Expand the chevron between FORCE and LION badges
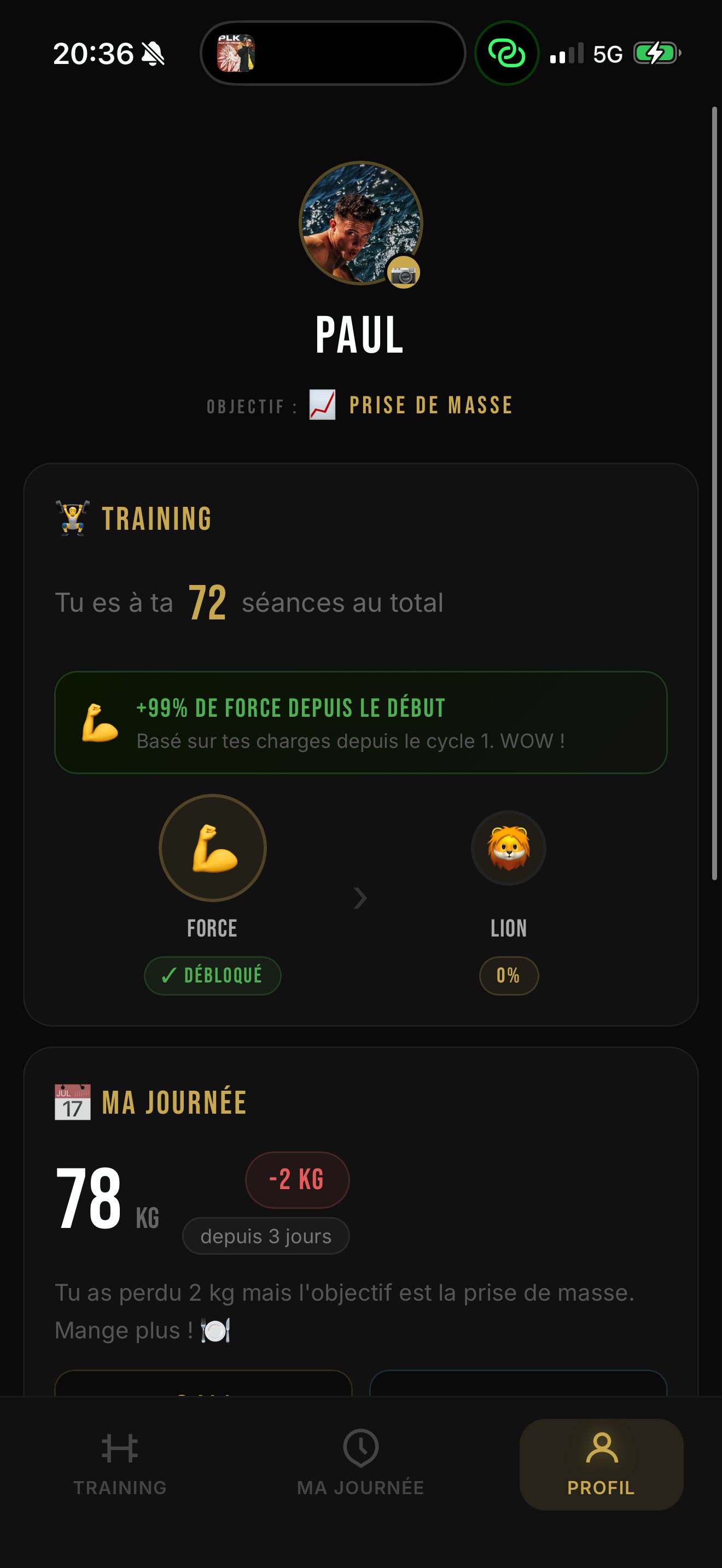This screenshot has height=1568, width=722. pyautogui.click(x=360, y=896)
